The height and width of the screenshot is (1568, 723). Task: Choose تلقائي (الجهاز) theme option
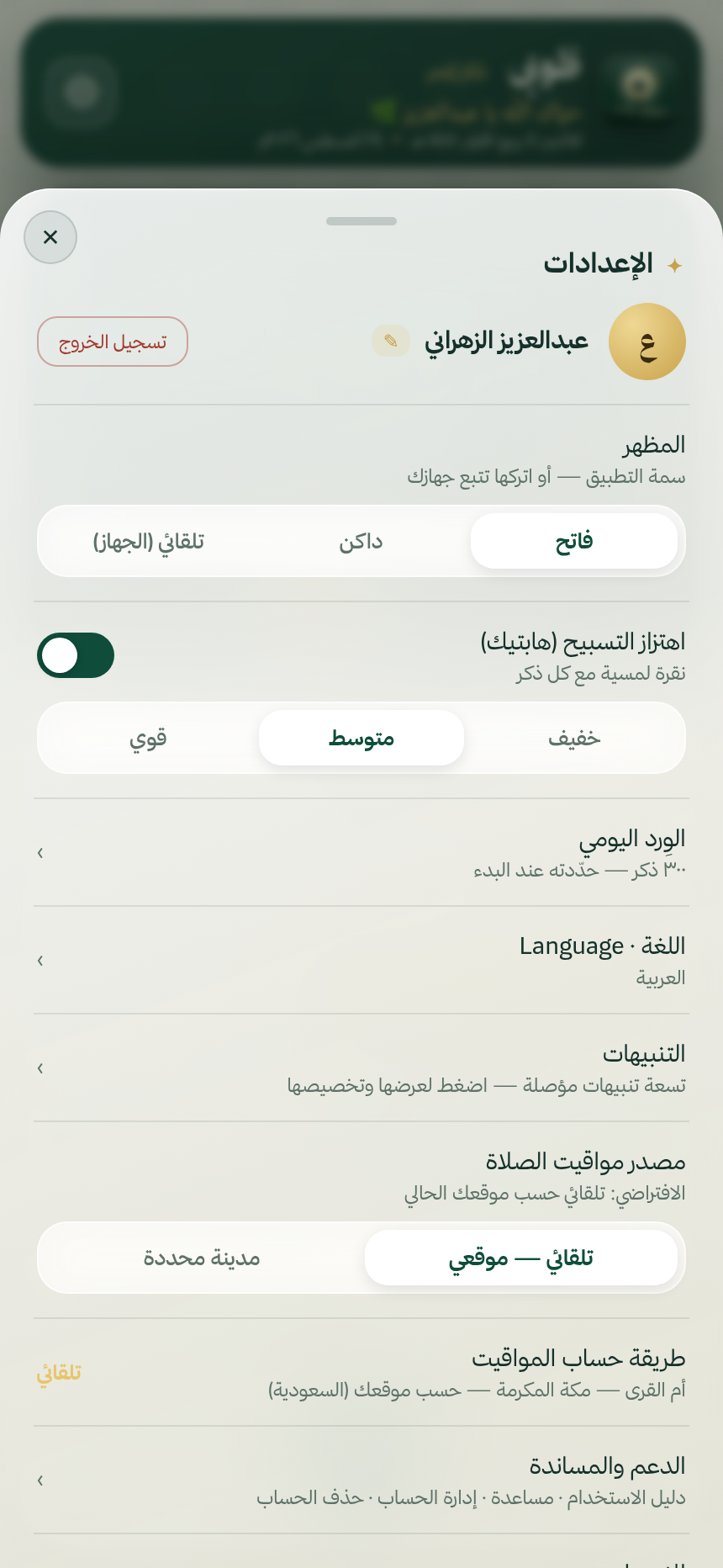(x=149, y=541)
